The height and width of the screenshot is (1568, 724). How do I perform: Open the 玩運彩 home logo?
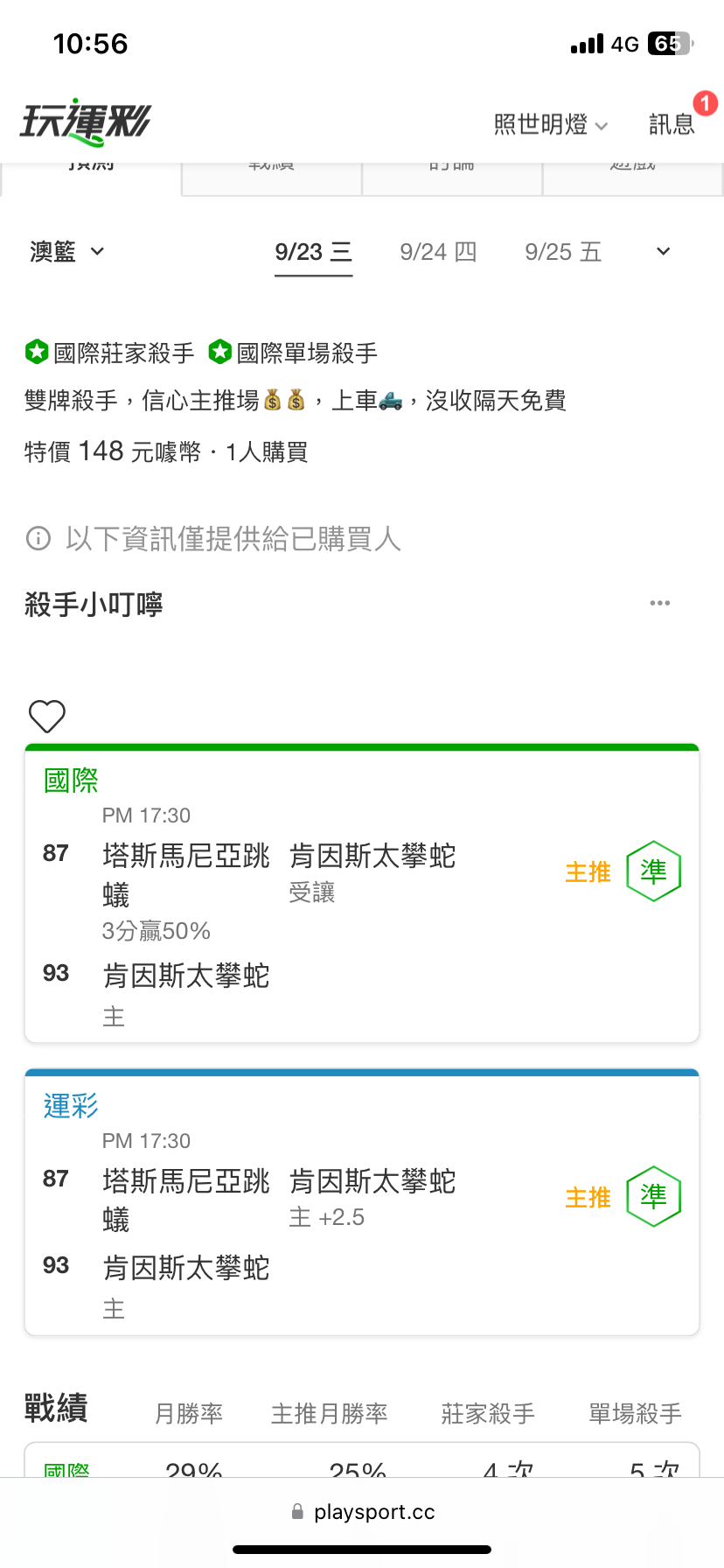(86, 122)
